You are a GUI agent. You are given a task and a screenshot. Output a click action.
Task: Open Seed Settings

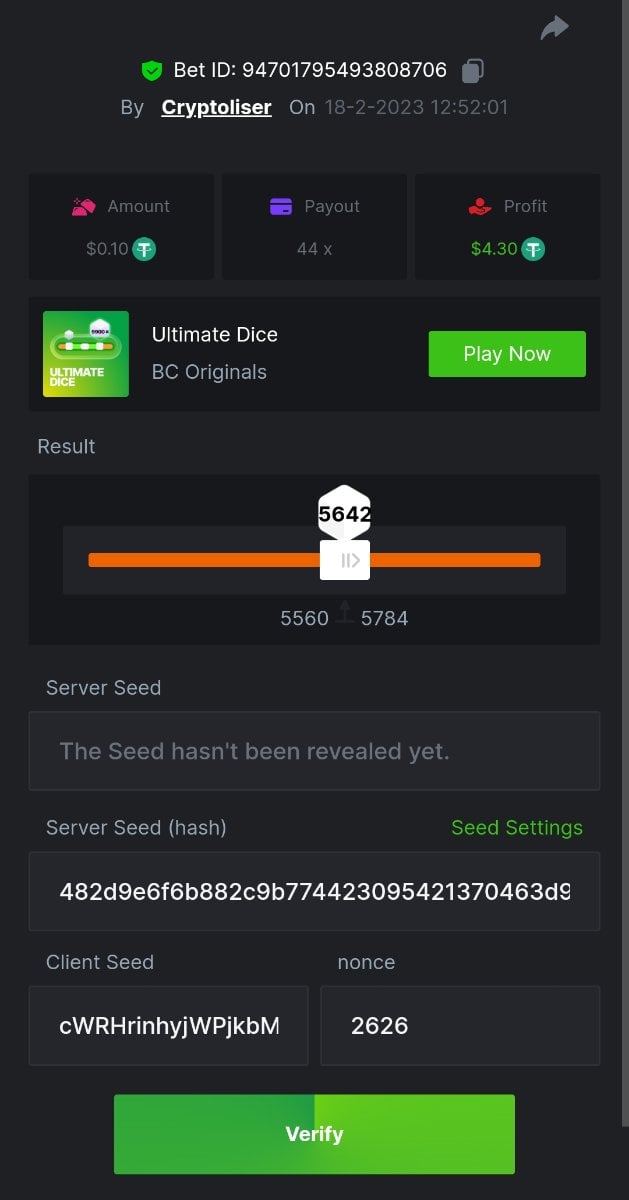point(516,828)
